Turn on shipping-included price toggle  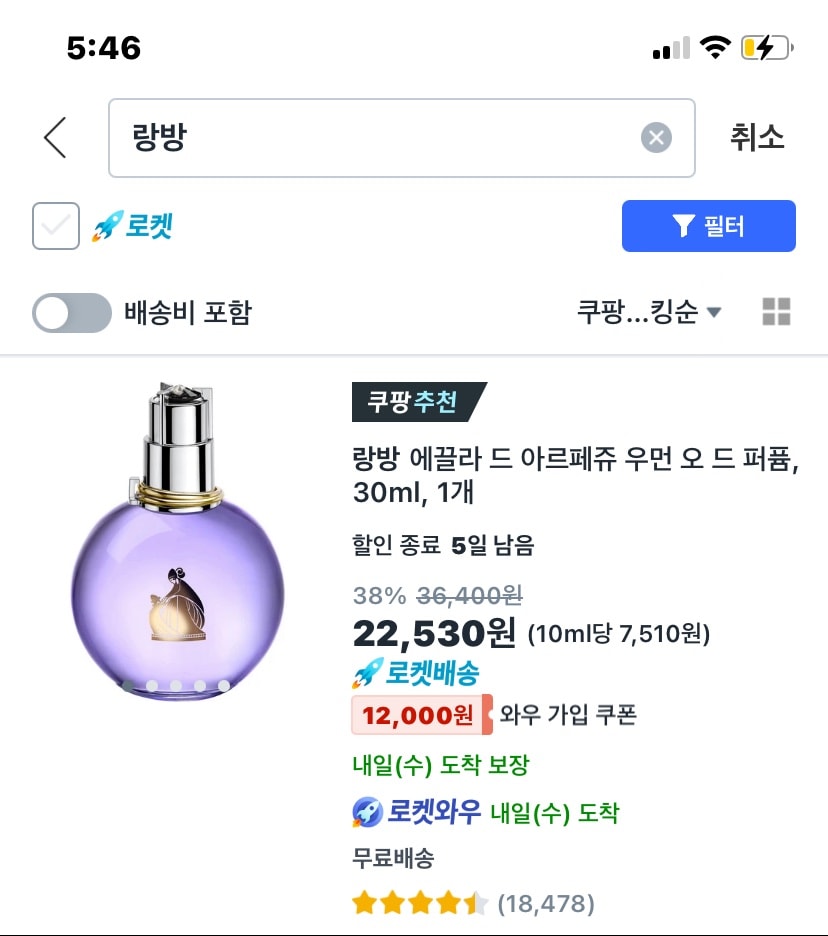pyautogui.click(x=71, y=313)
